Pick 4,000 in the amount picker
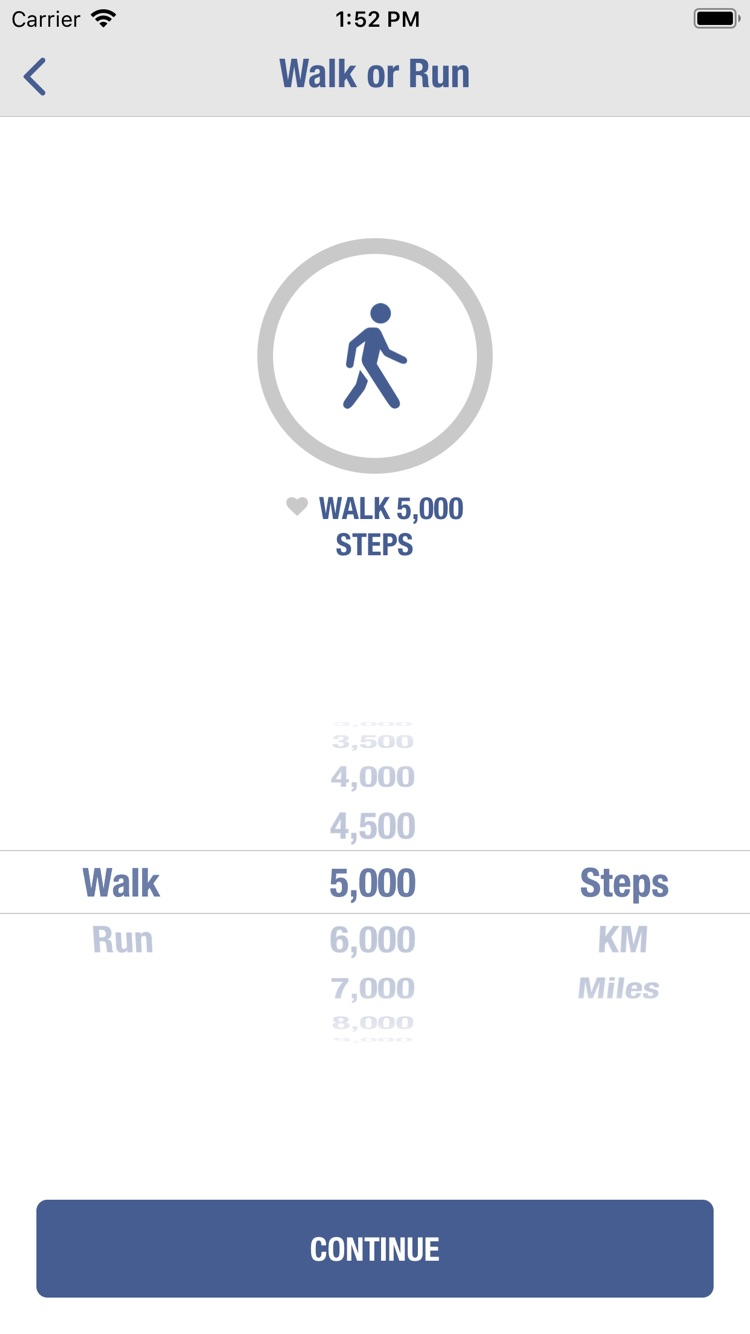 [373, 777]
